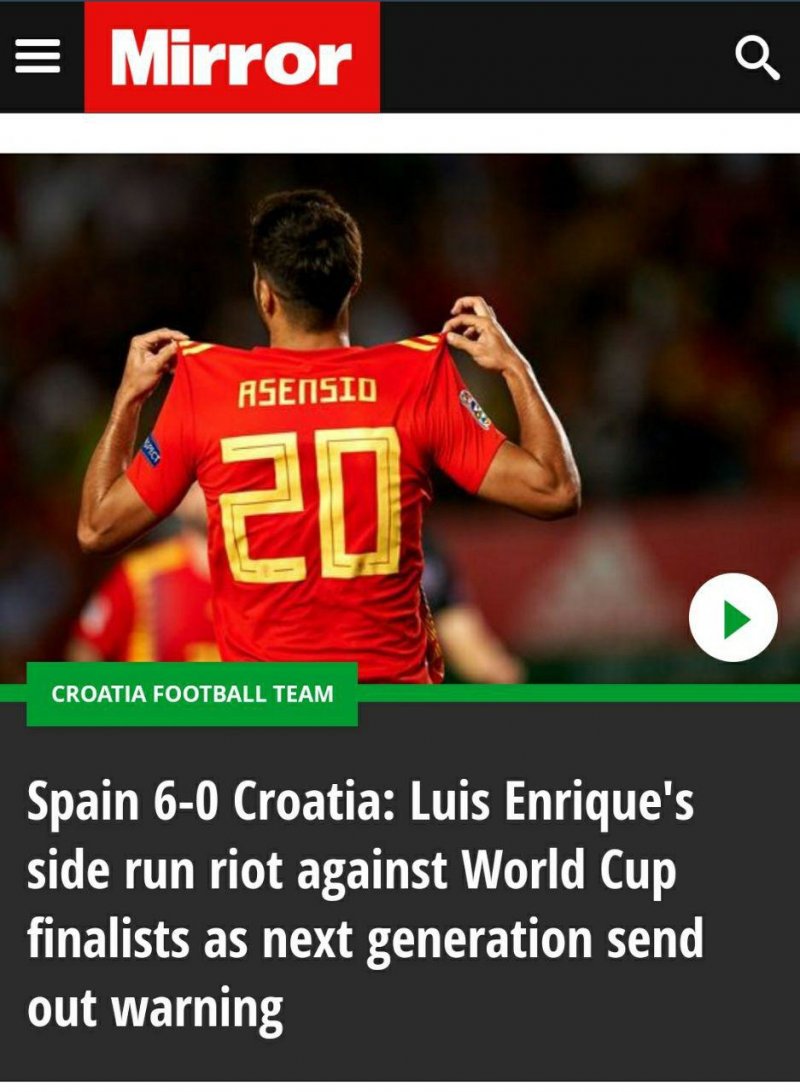Open the hamburger navigation menu
This screenshot has height=1092, width=800.
[38, 56]
